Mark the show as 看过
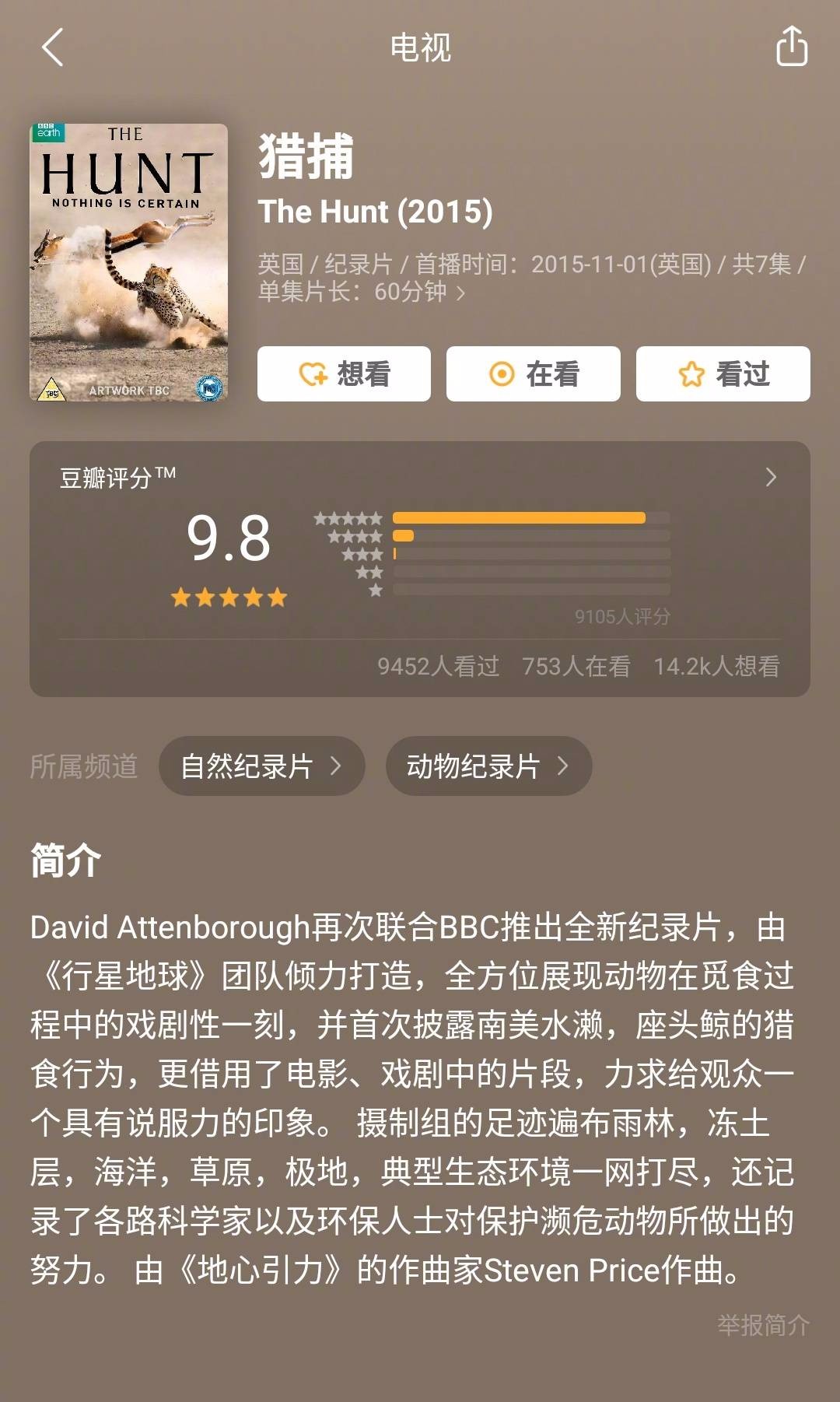Screen dimensions: 840x1402 click(x=723, y=374)
